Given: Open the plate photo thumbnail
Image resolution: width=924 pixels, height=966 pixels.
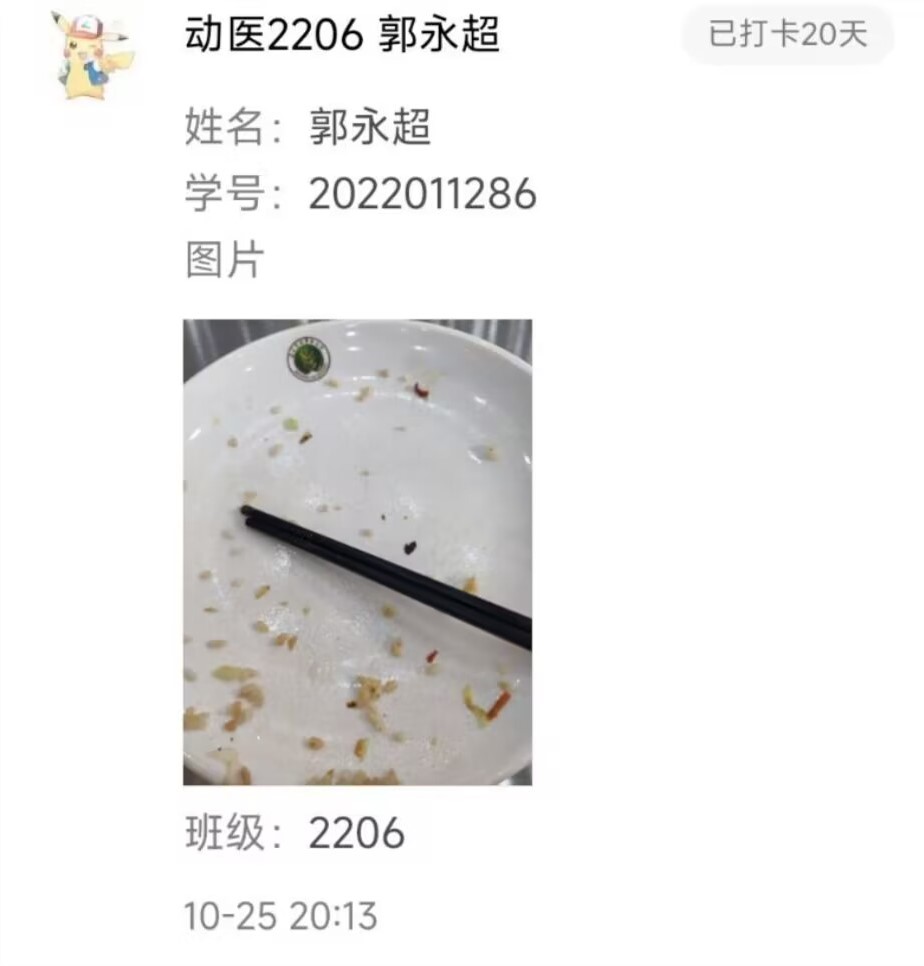Looking at the screenshot, I should [357, 552].
